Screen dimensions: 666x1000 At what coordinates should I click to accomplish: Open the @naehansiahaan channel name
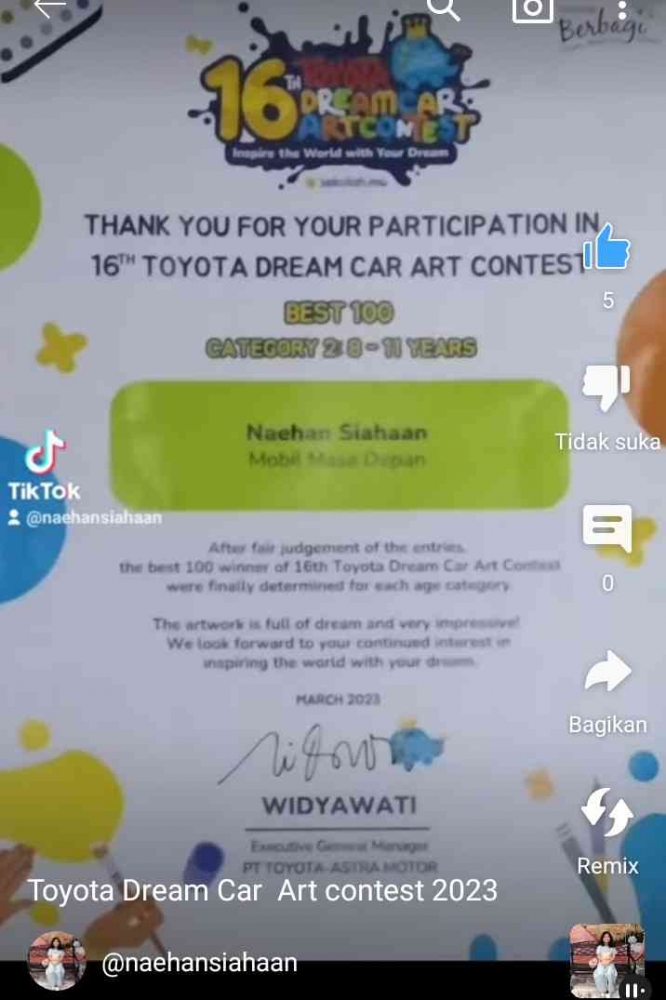click(199, 963)
